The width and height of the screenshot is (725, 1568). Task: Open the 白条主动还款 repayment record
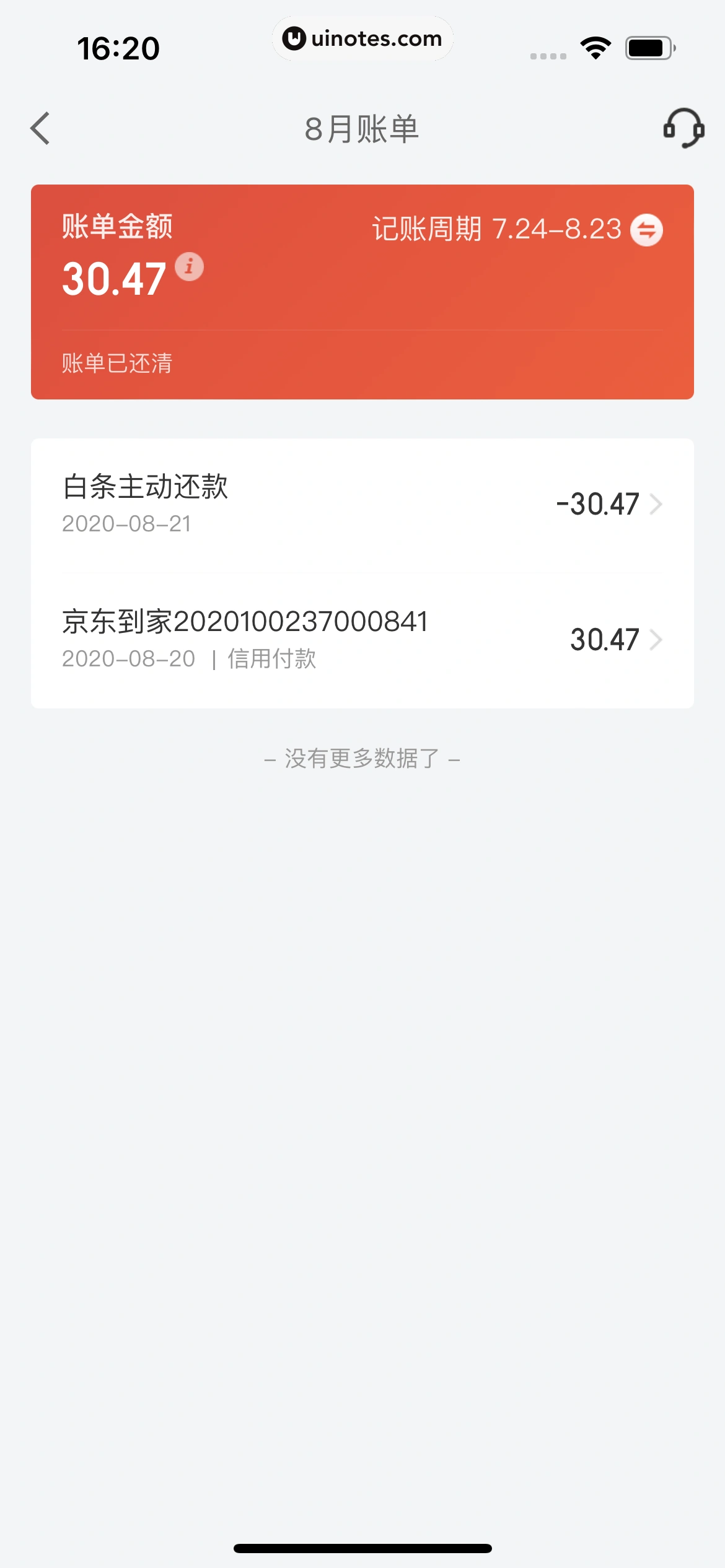pos(362,505)
